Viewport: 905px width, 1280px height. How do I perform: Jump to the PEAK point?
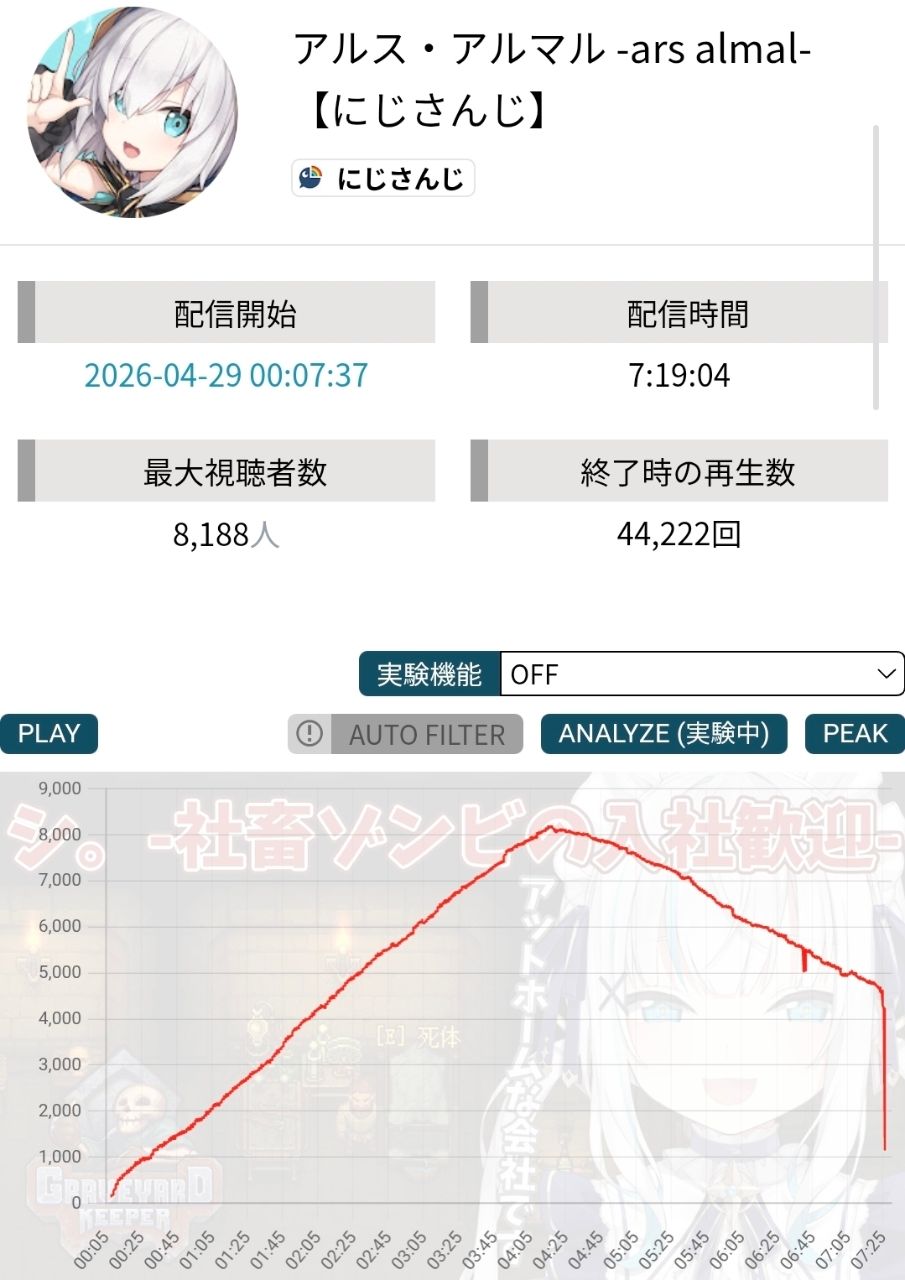click(854, 734)
